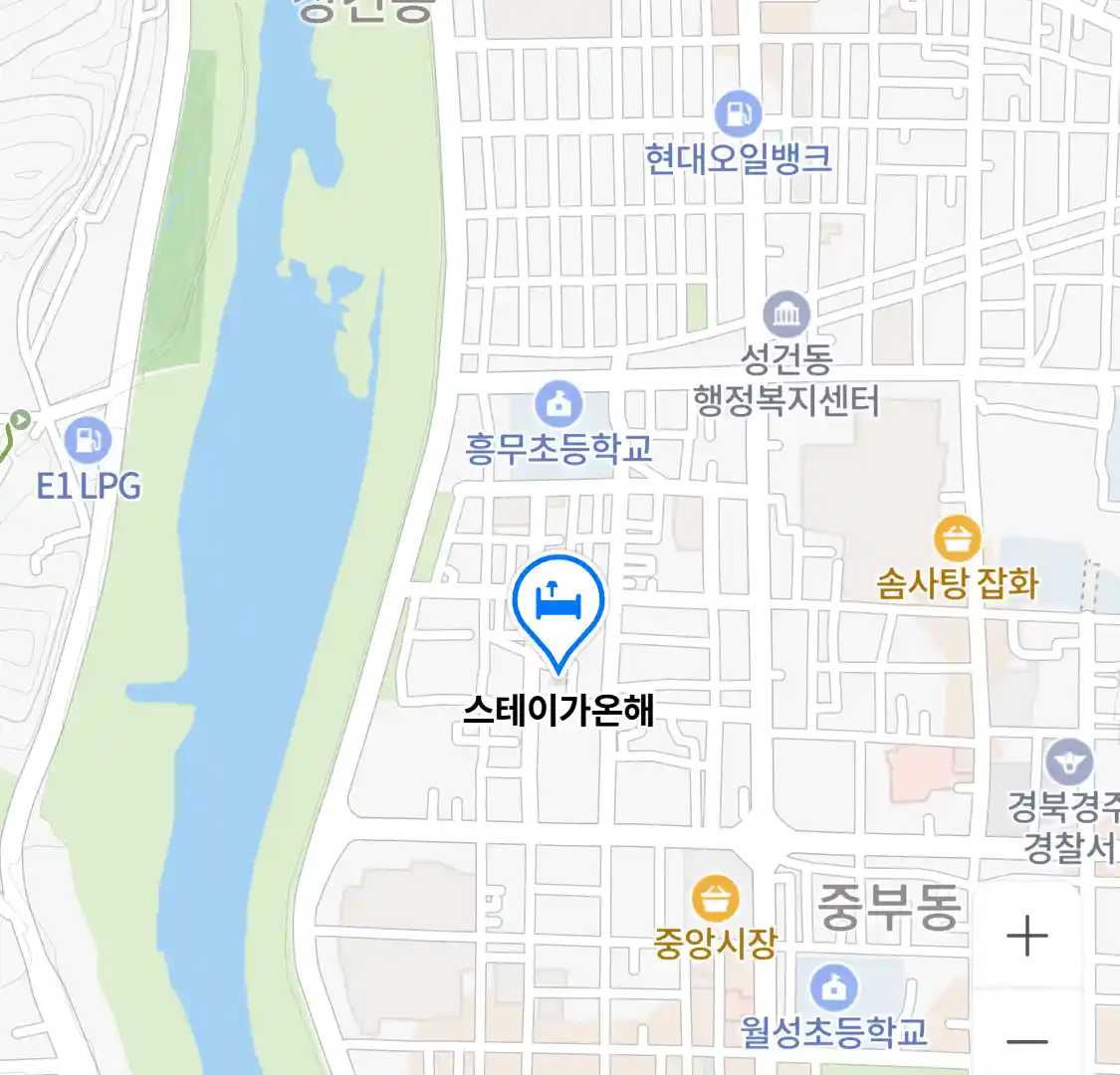1120x1075 pixels.
Task: Zoom in with the plus button
Action: click(x=1026, y=937)
